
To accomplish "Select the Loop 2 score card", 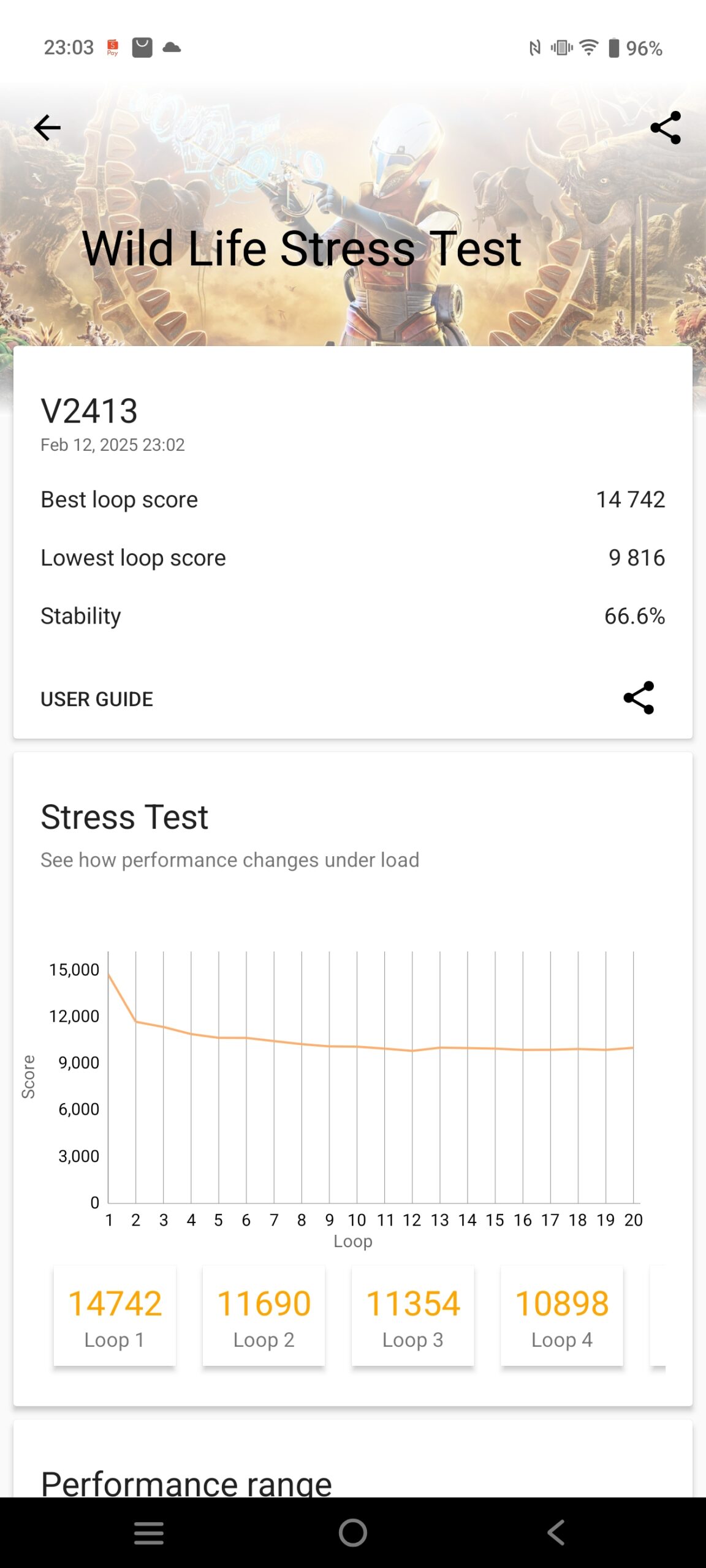I will (x=264, y=1316).
